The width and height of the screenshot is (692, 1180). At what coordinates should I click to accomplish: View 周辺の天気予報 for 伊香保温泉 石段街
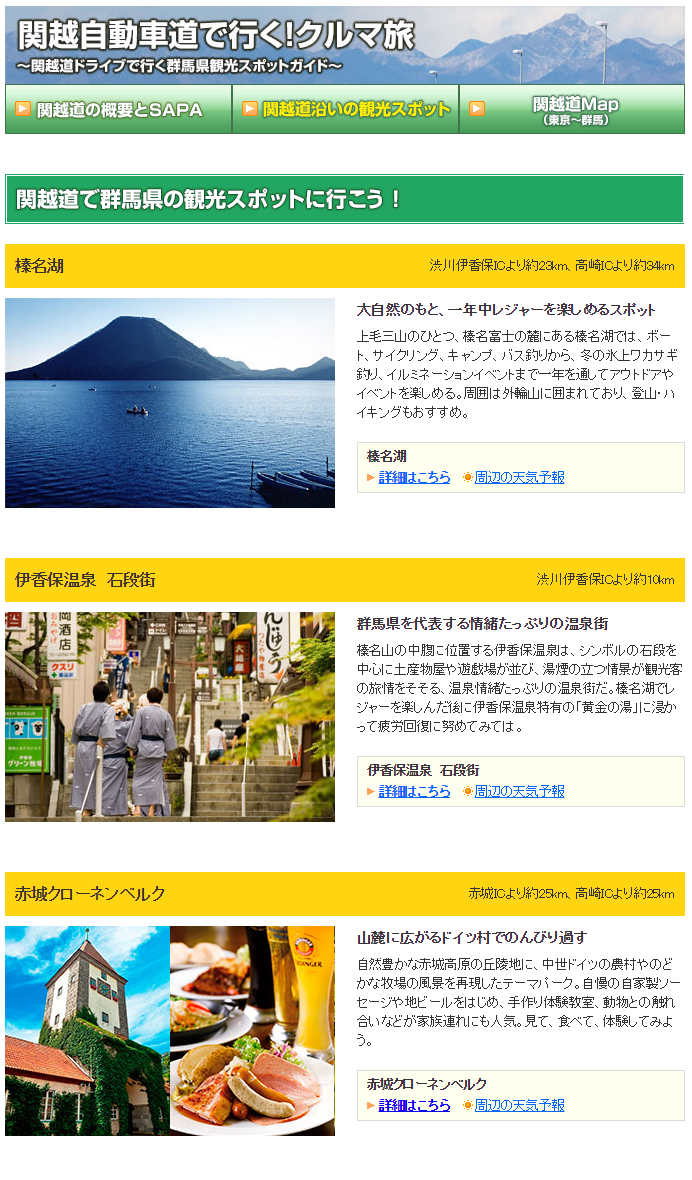(x=519, y=791)
